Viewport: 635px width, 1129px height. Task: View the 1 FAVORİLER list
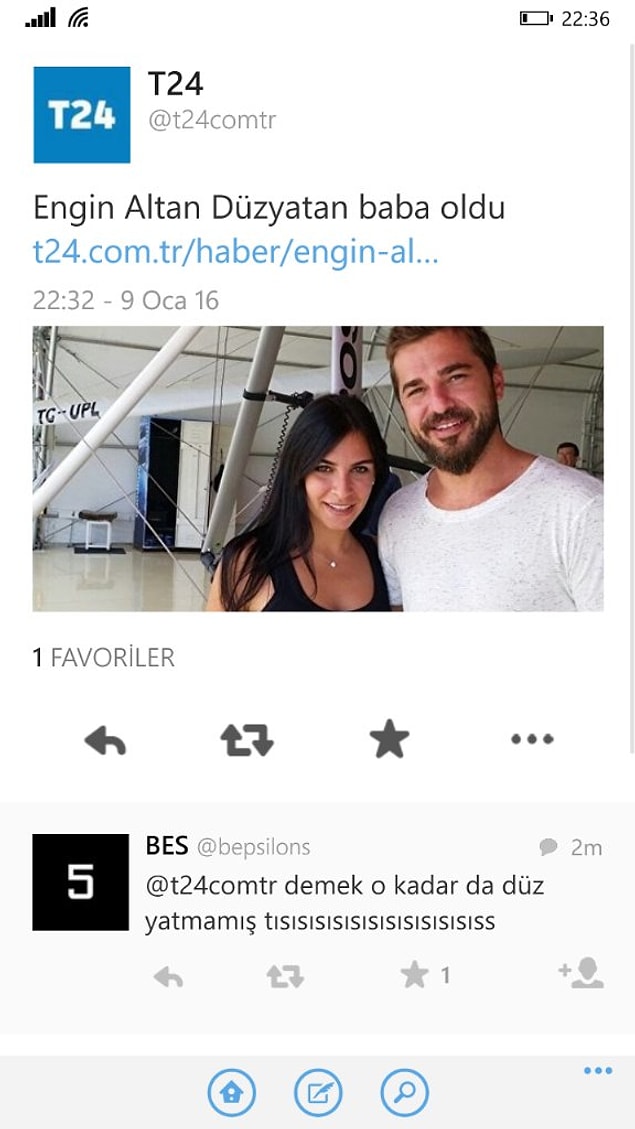coord(104,658)
